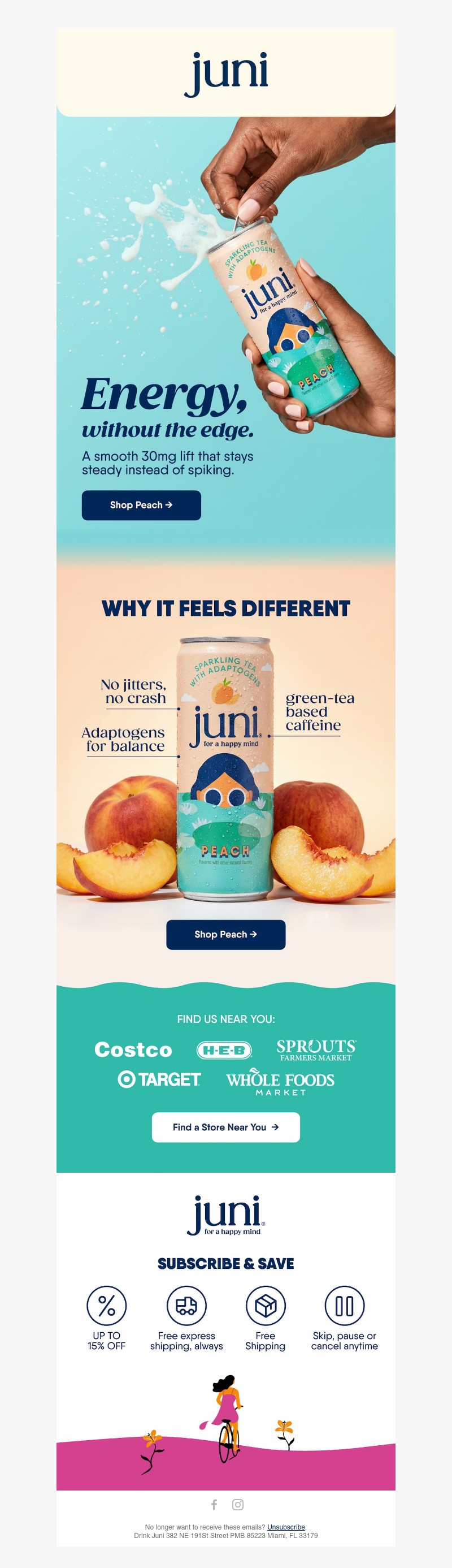Screen dimensions: 452x1568
Task: Tap the Unsubscribe link
Action: (x=286, y=1527)
